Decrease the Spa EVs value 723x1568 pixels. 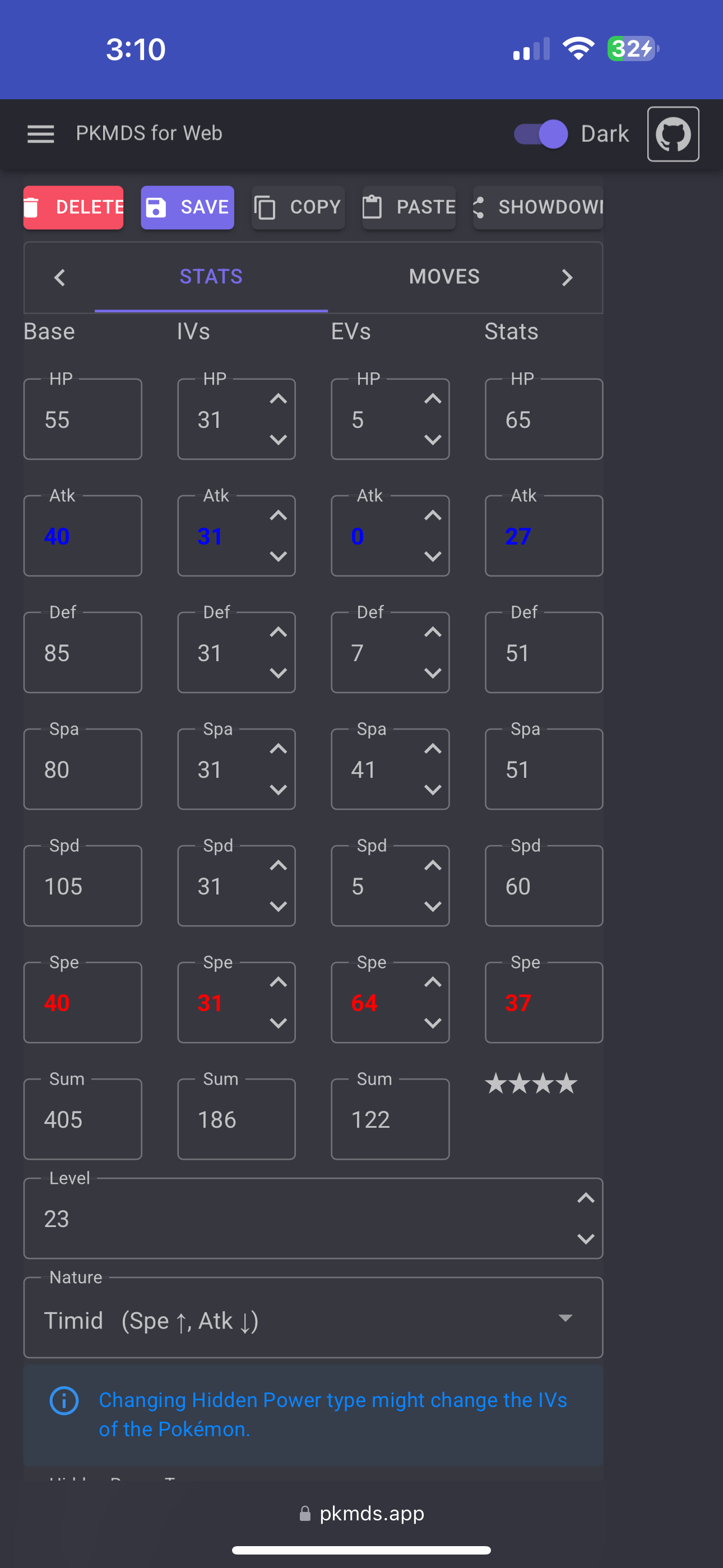click(433, 790)
